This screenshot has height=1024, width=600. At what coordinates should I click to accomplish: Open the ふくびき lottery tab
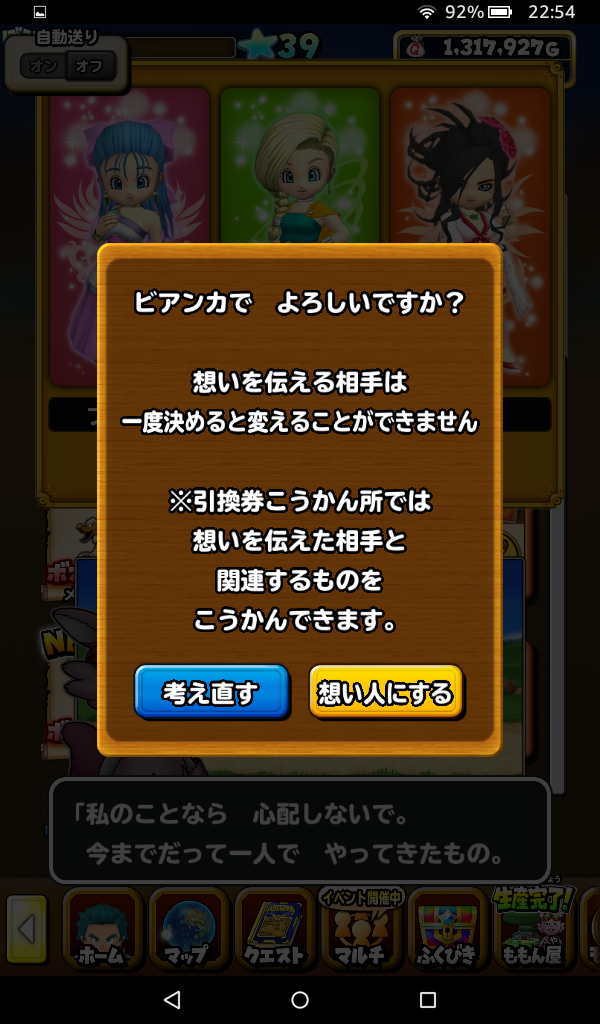446,929
